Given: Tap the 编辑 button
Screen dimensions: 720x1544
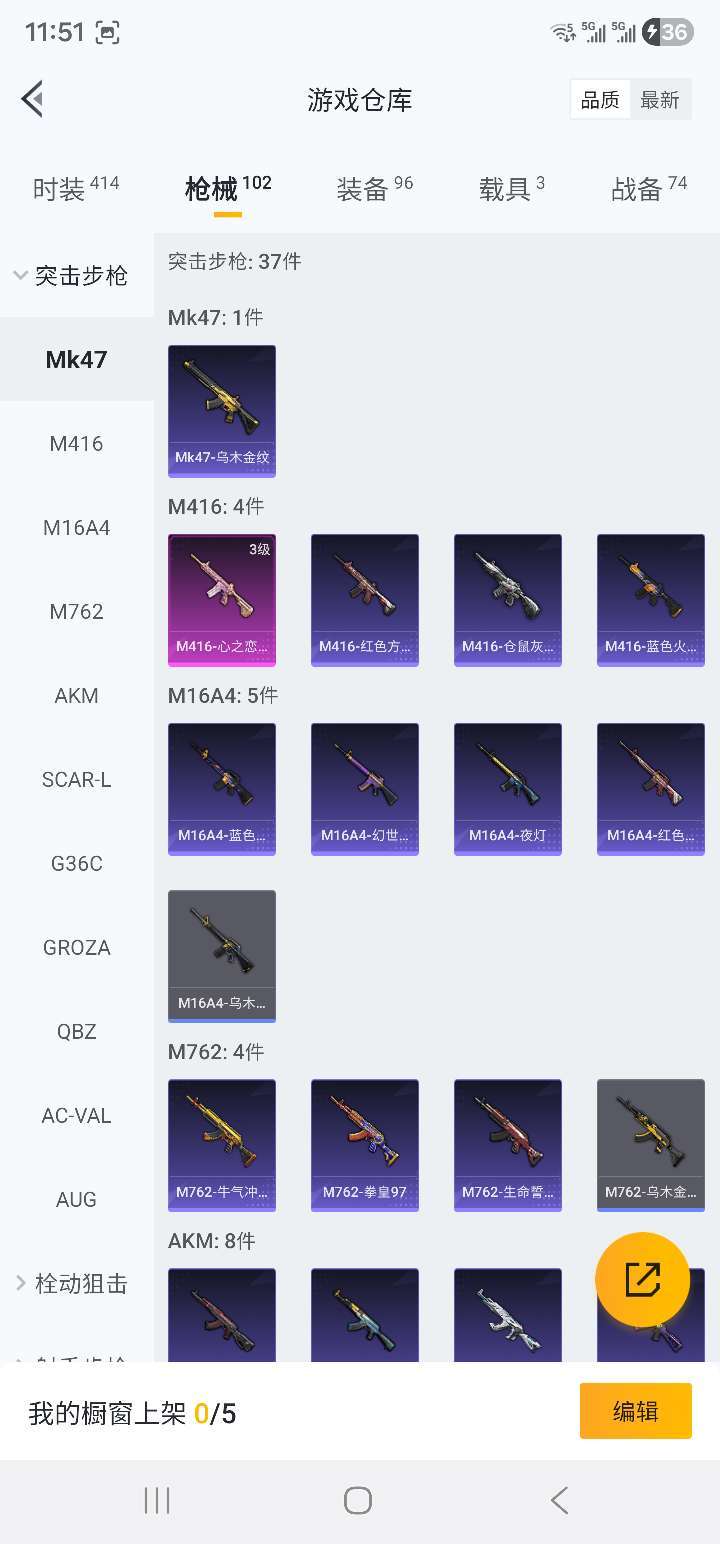Looking at the screenshot, I should 635,1411.
